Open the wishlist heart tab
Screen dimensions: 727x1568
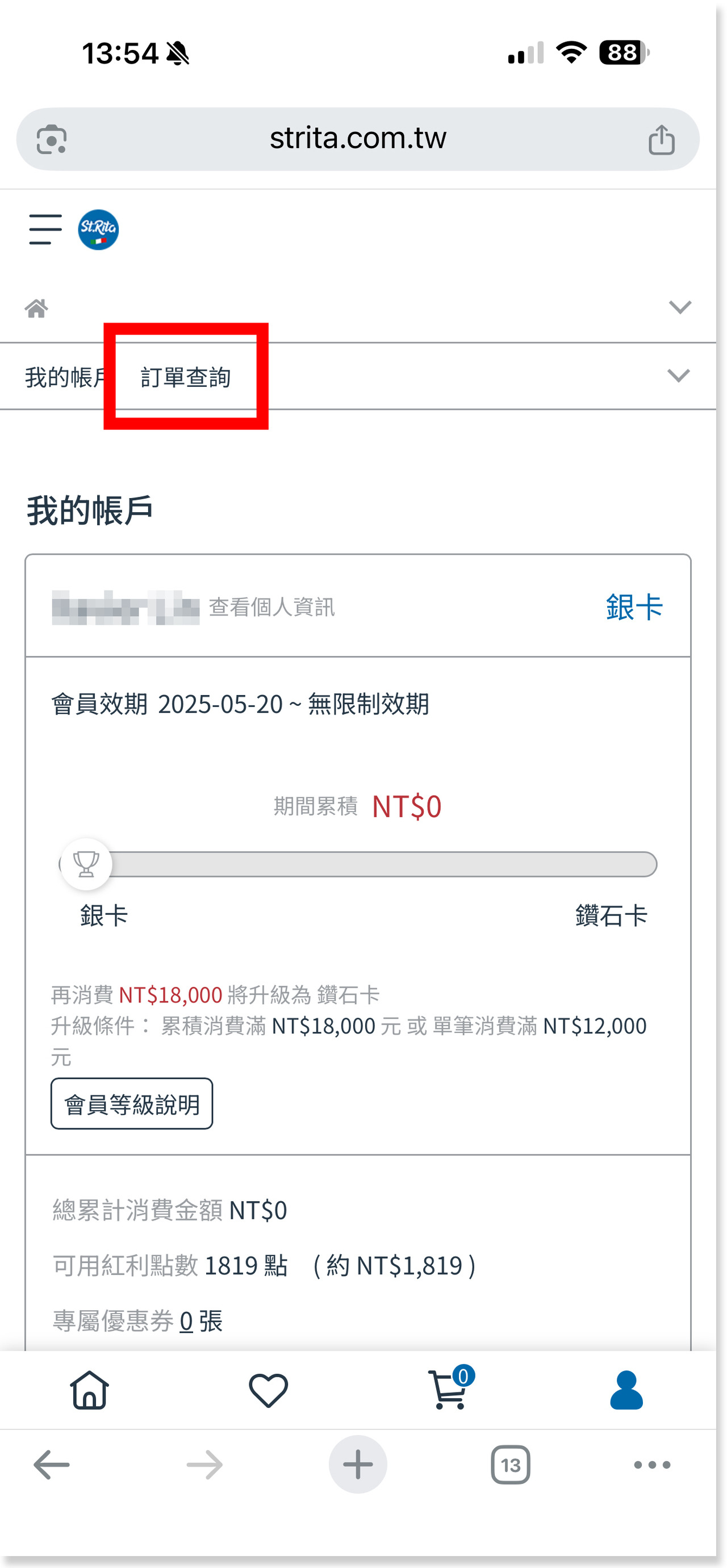pos(269,1390)
